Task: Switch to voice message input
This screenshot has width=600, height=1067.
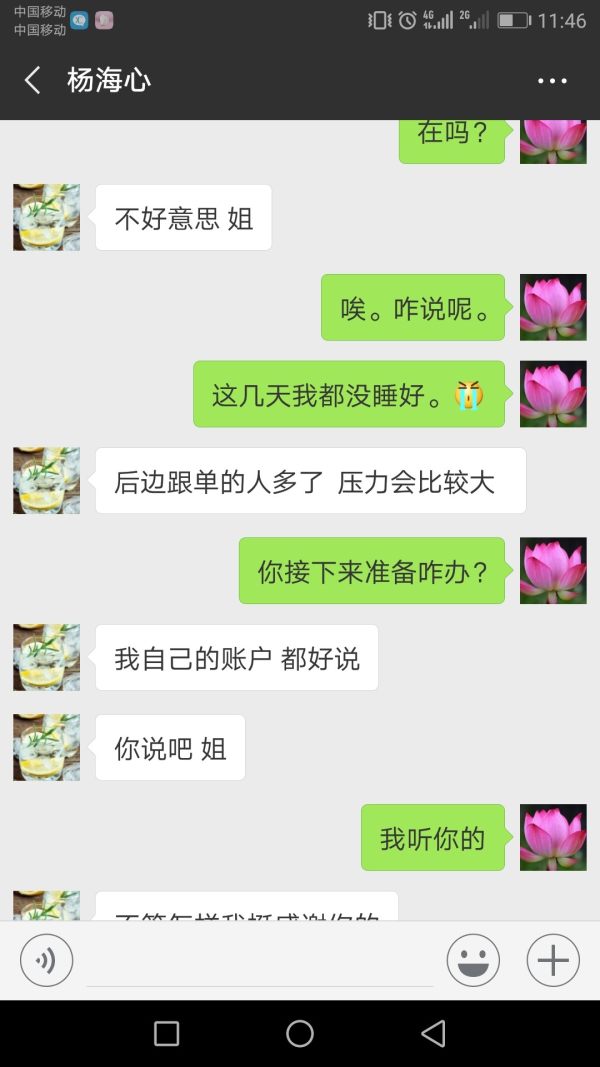Action: pos(47,961)
